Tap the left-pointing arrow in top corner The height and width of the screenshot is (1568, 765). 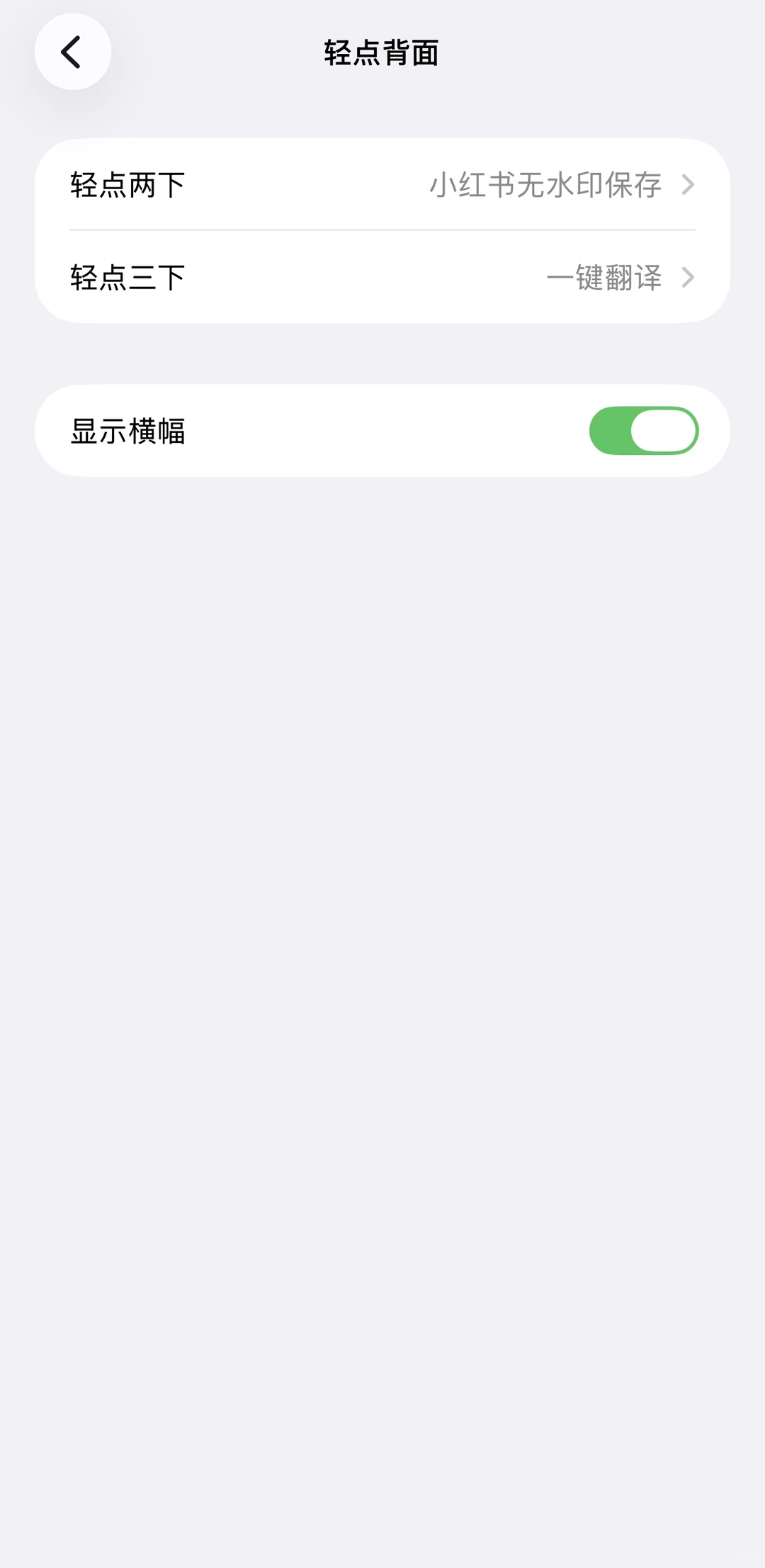click(73, 52)
